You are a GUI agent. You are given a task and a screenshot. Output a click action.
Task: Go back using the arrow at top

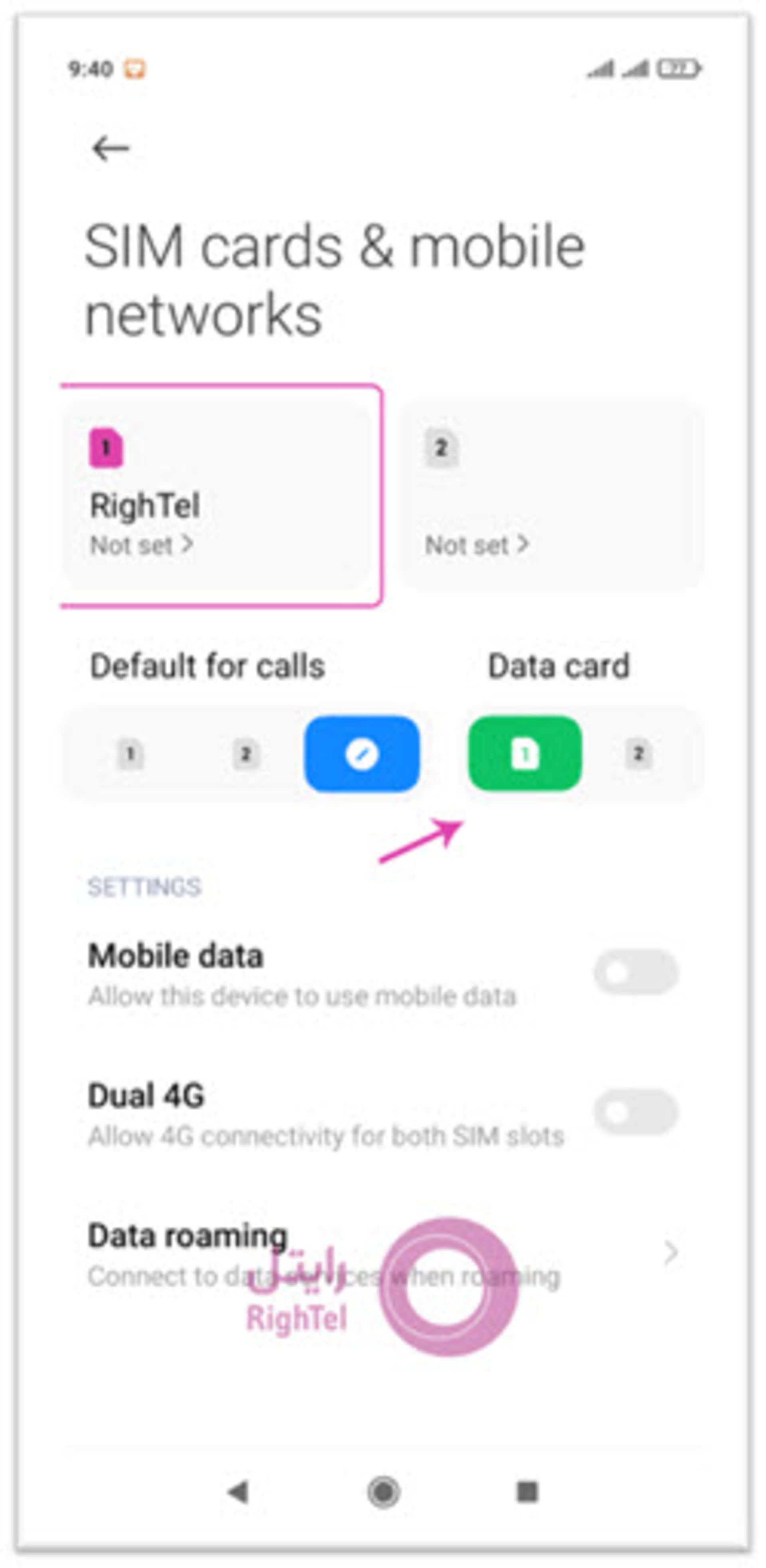point(110,148)
